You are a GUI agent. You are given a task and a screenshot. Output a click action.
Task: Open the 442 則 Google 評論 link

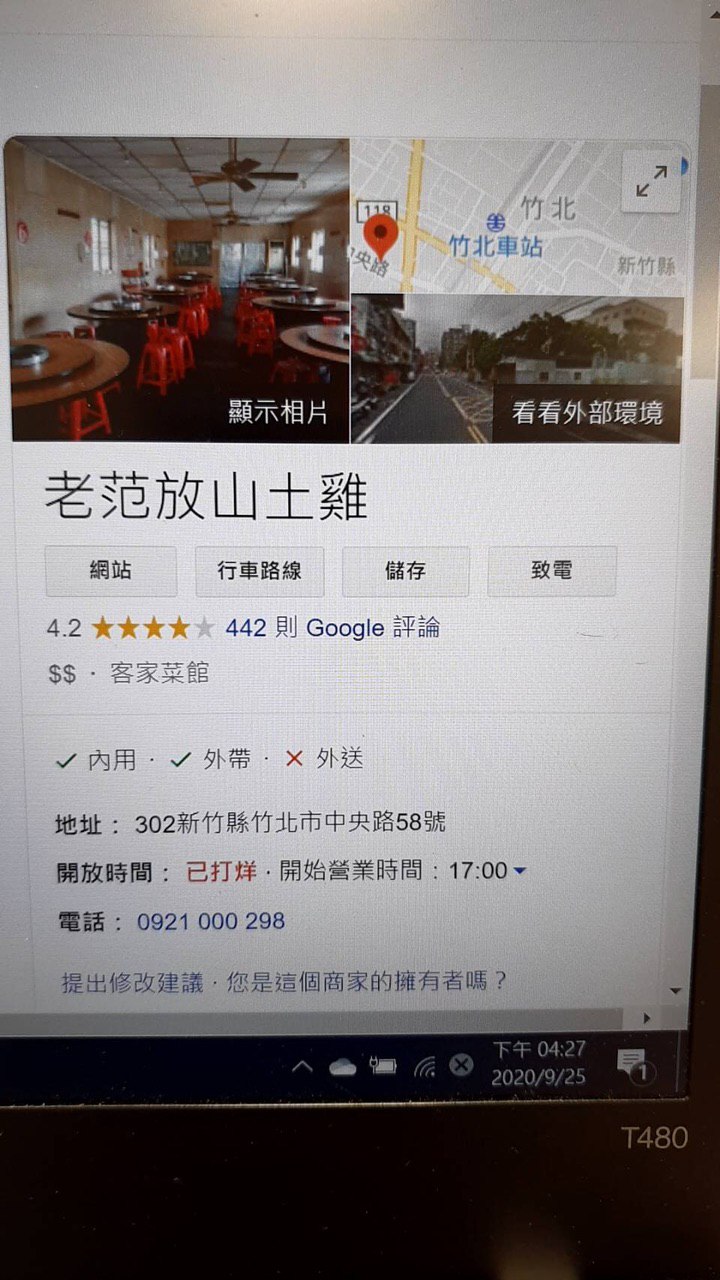tap(332, 628)
